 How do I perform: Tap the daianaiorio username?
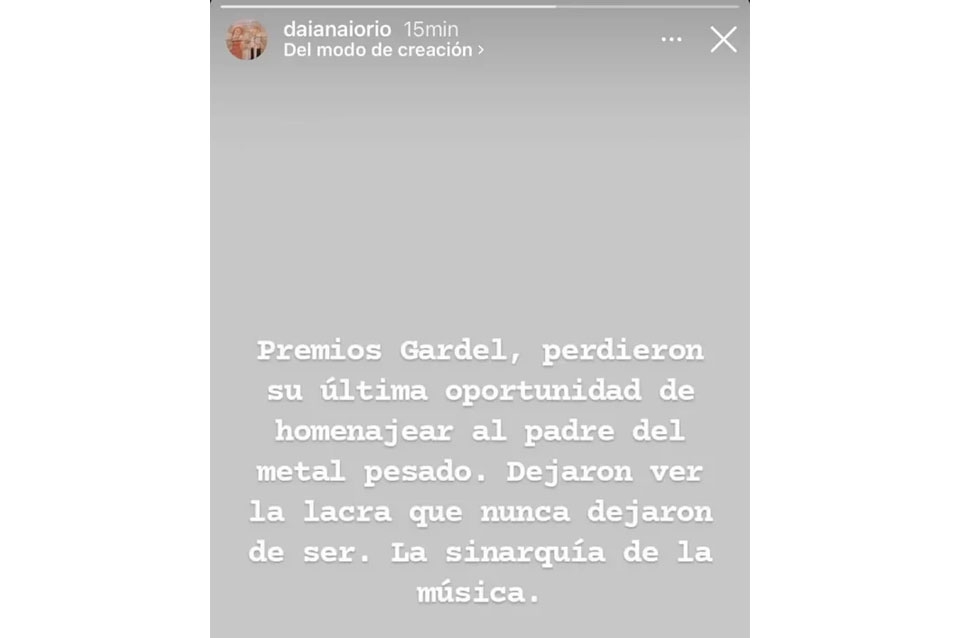click(337, 29)
